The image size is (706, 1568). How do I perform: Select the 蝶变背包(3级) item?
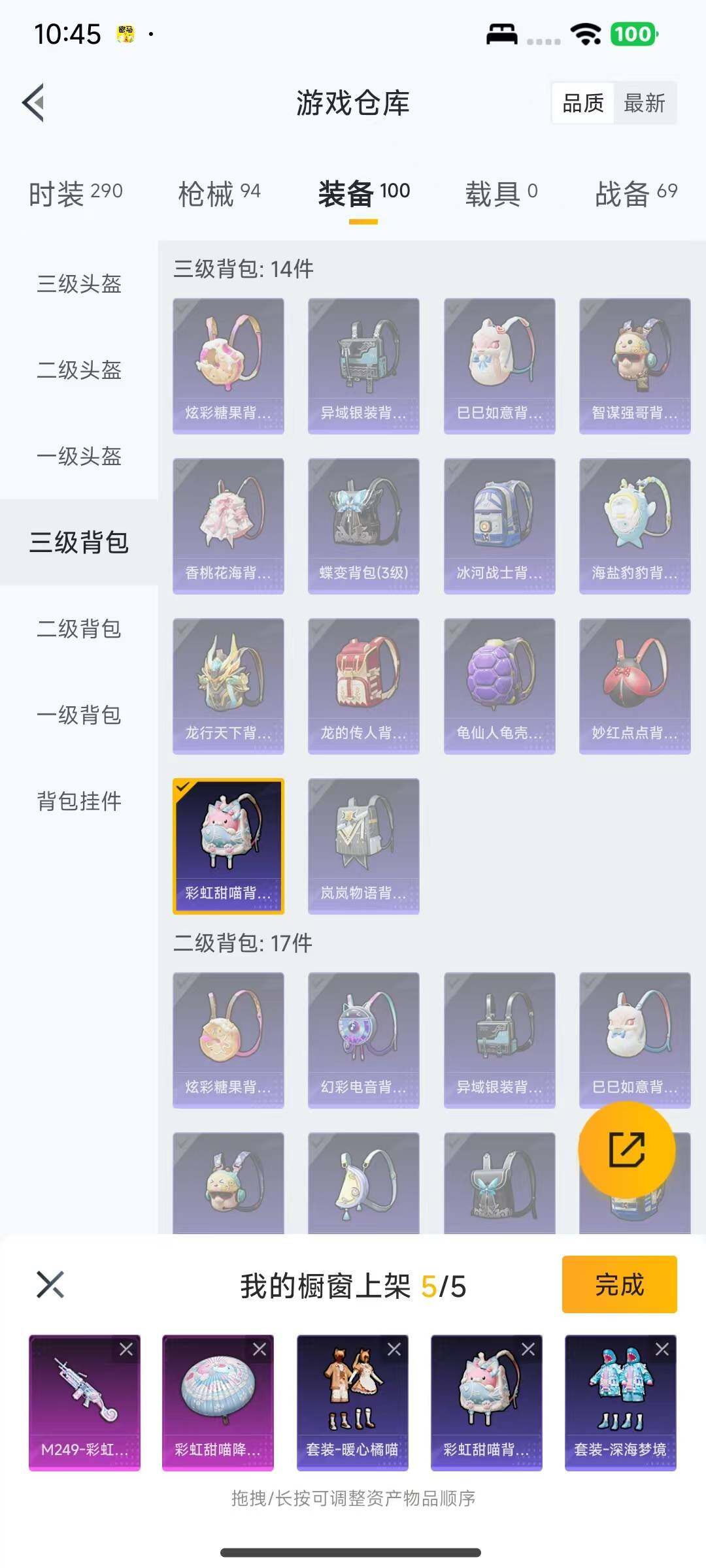coord(363,526)
